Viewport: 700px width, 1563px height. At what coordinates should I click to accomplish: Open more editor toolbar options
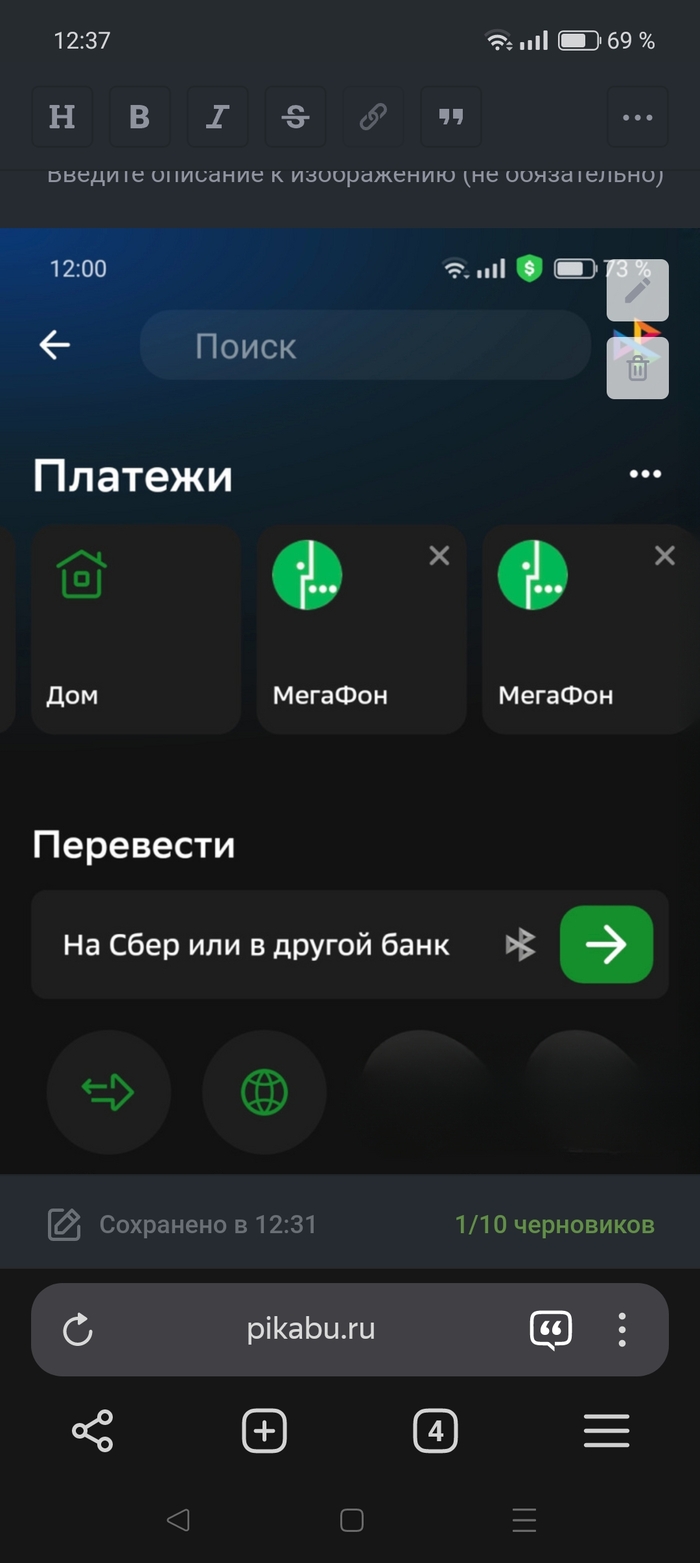(637, 117)
